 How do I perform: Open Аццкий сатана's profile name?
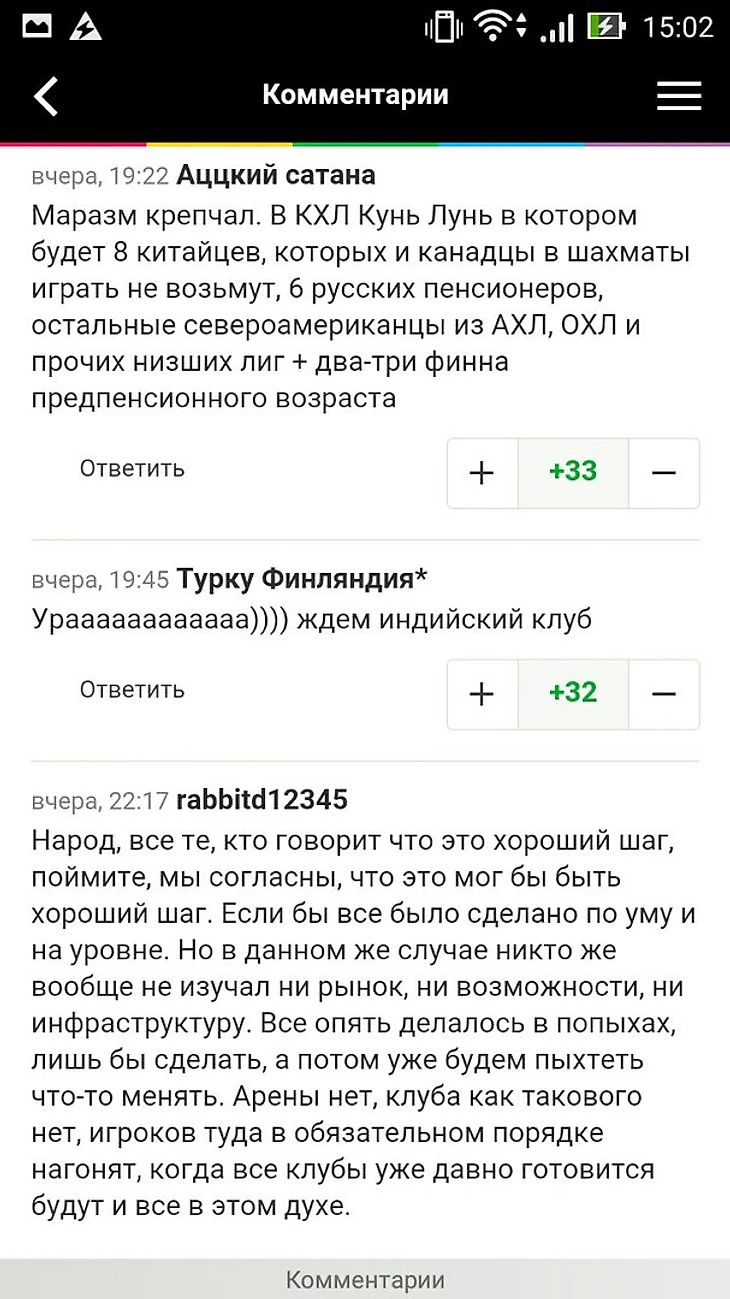pos(276,176)
